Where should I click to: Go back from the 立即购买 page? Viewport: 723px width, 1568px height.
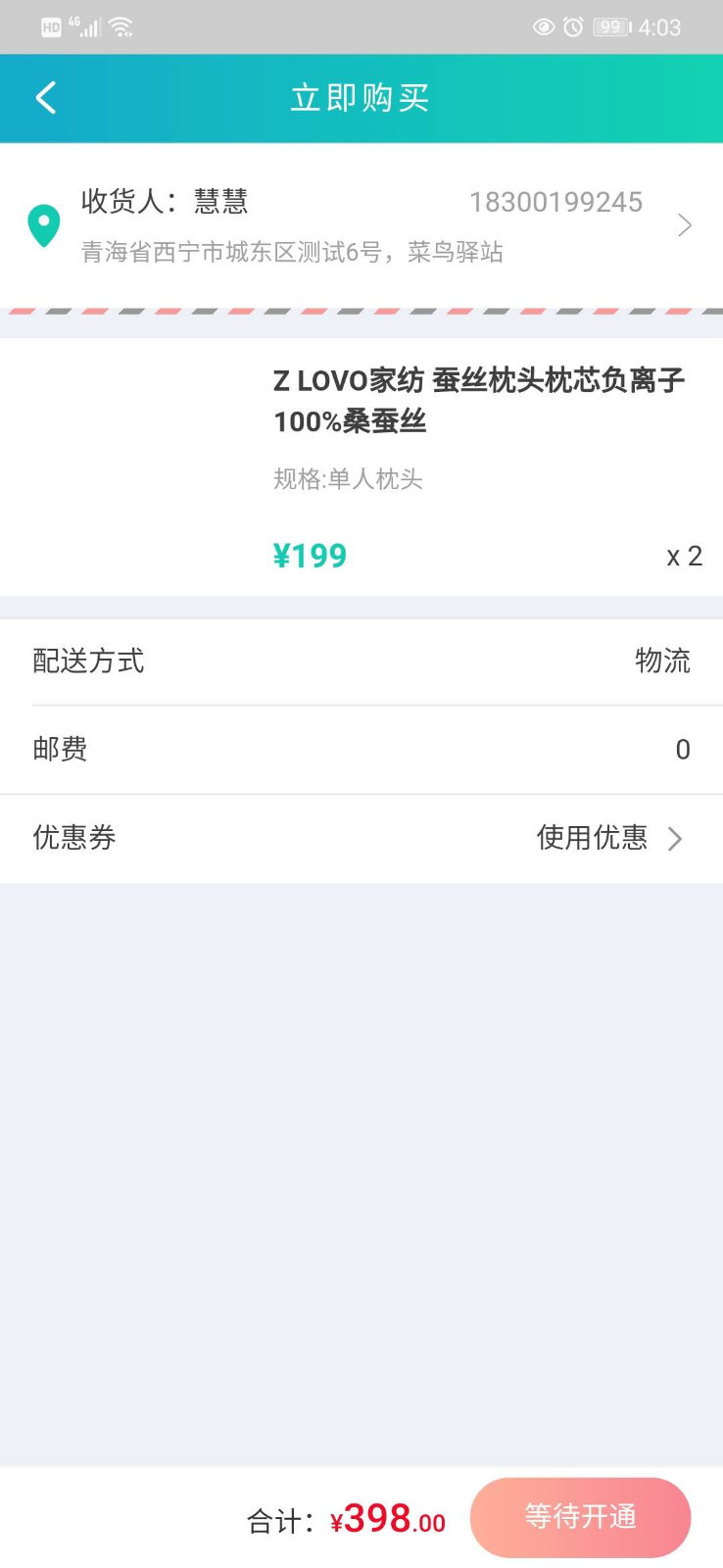pyautogui.click(x=46, y=98)
